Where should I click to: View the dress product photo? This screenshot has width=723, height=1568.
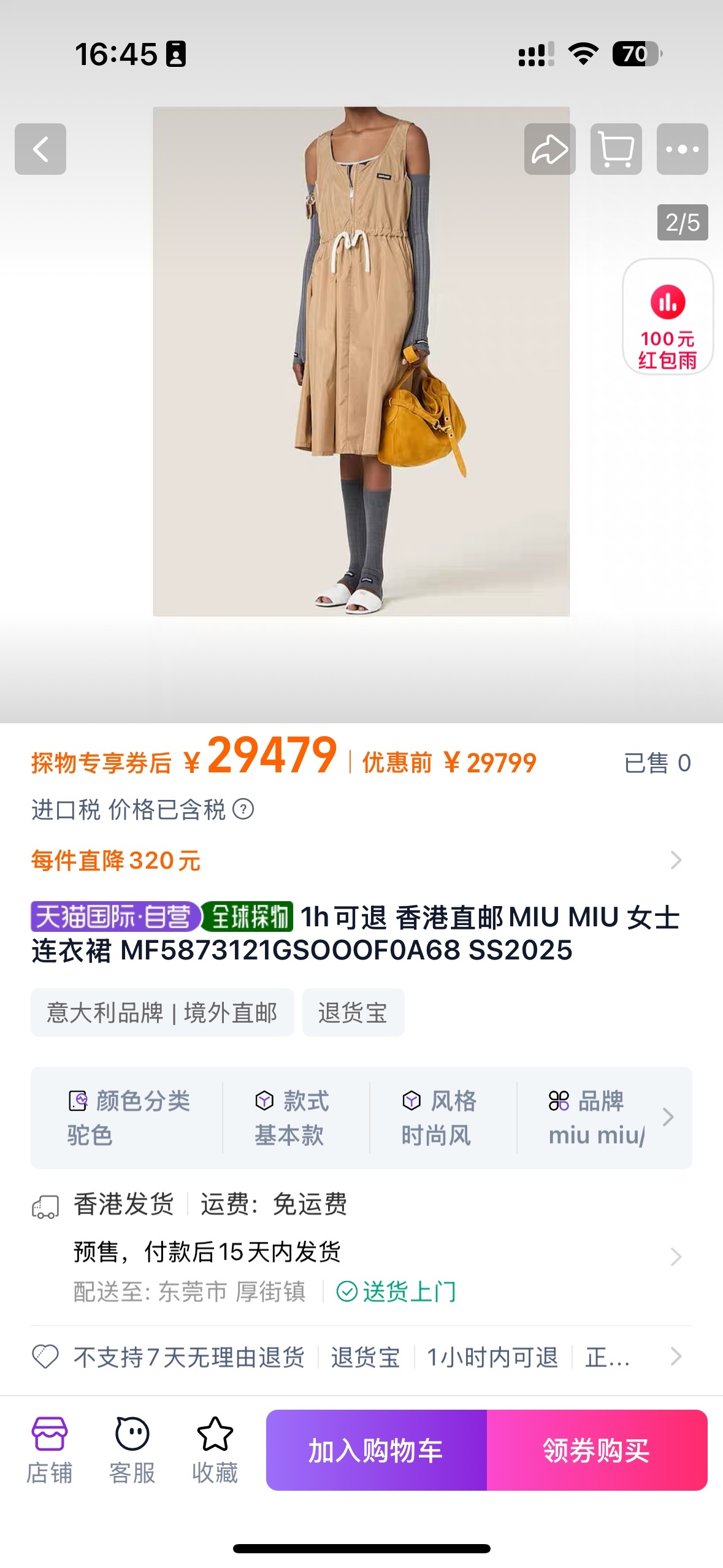361,361
